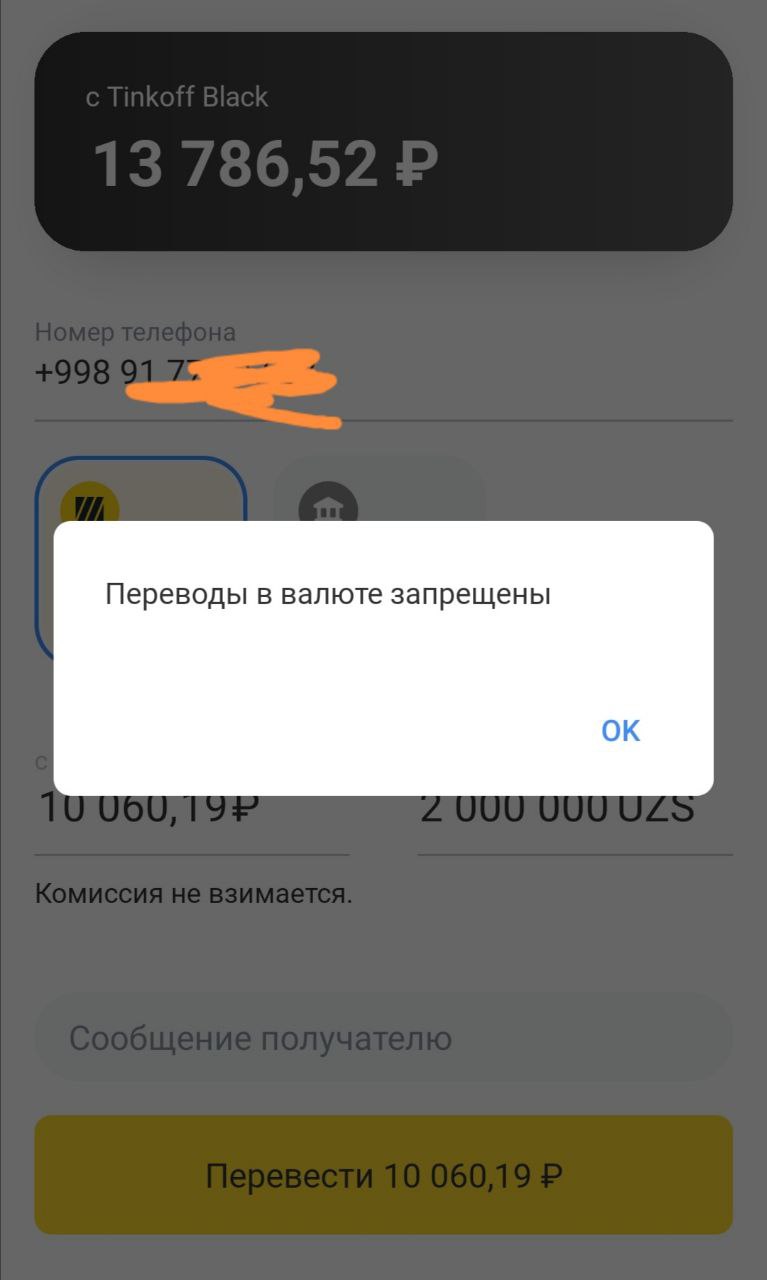Tap the Перевести 10 060,19 ₽ button

pyautogui.click(x=383, y=1175)
